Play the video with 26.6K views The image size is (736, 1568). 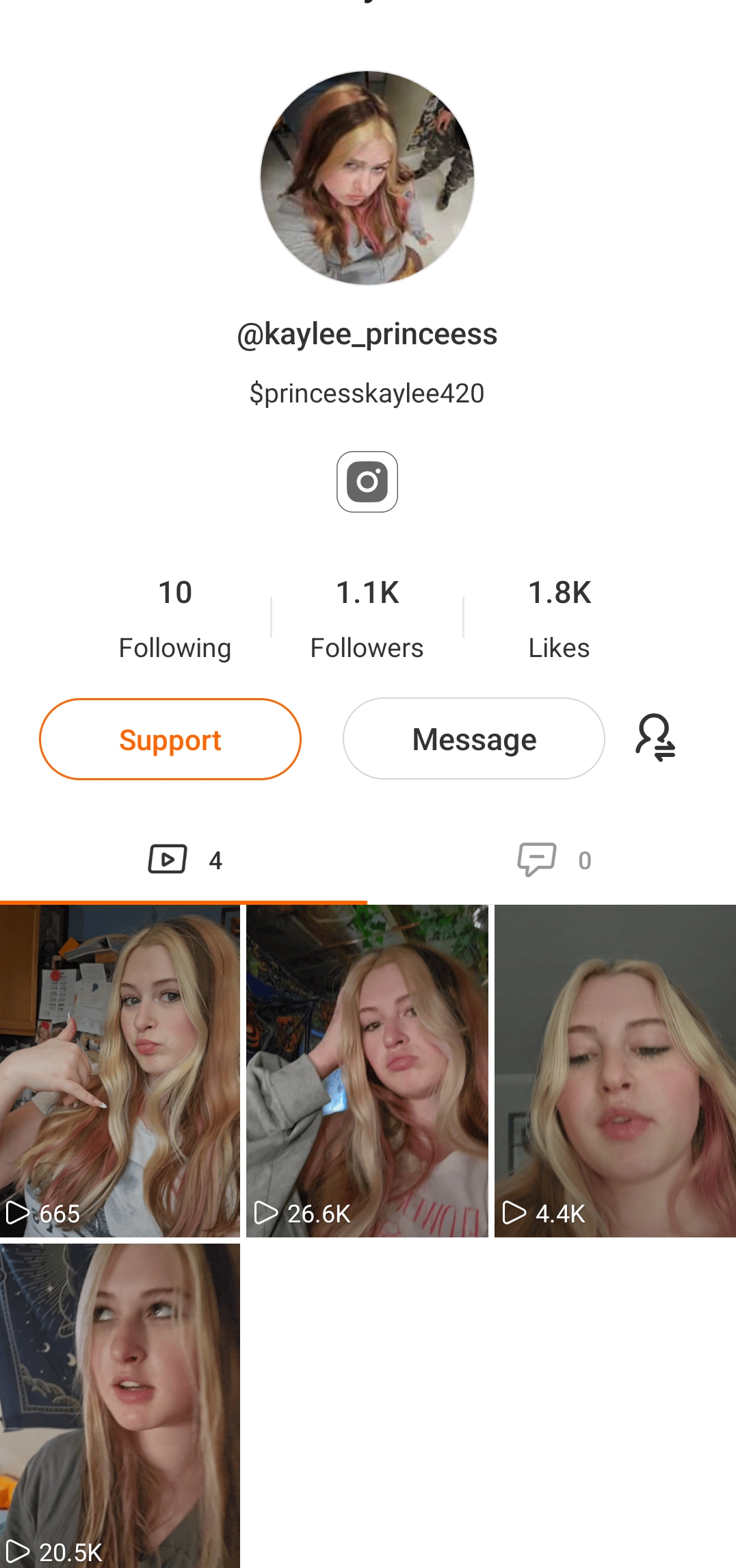[x=367, y=1070]
